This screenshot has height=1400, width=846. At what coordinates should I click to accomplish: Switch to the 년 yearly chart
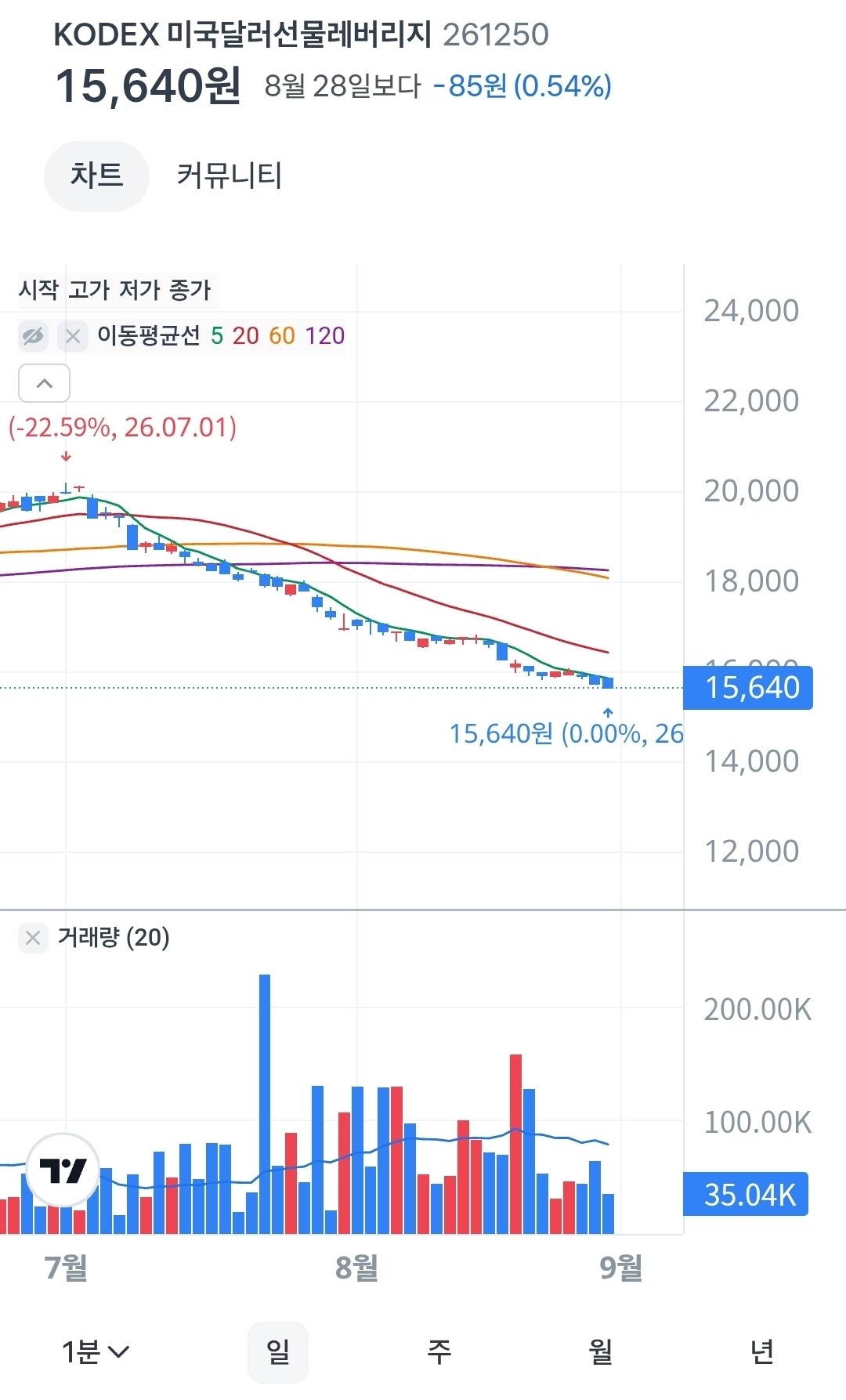[762, 1351]
